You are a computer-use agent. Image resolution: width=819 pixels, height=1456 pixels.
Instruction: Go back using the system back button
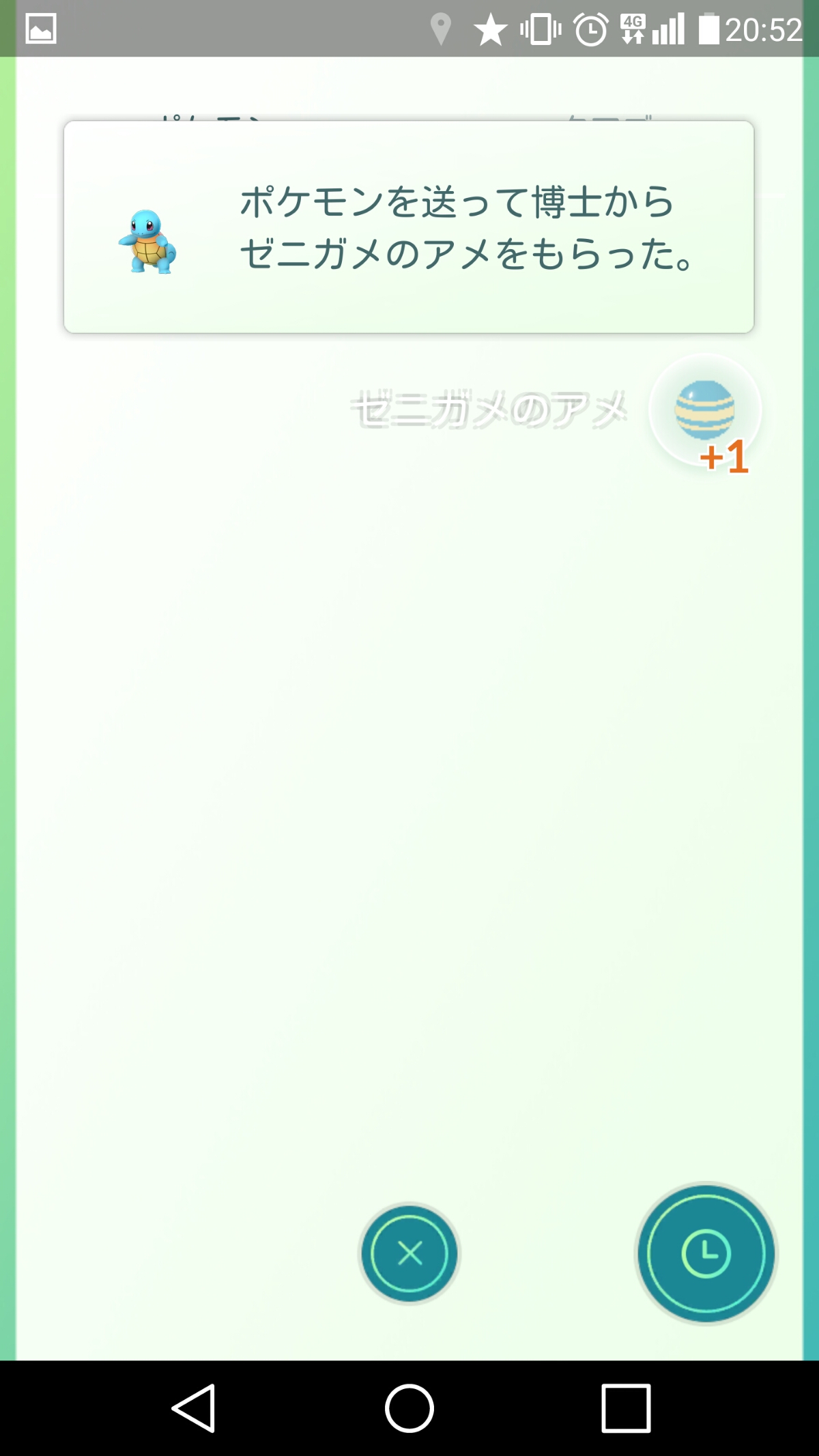[x=195, y=1408]
